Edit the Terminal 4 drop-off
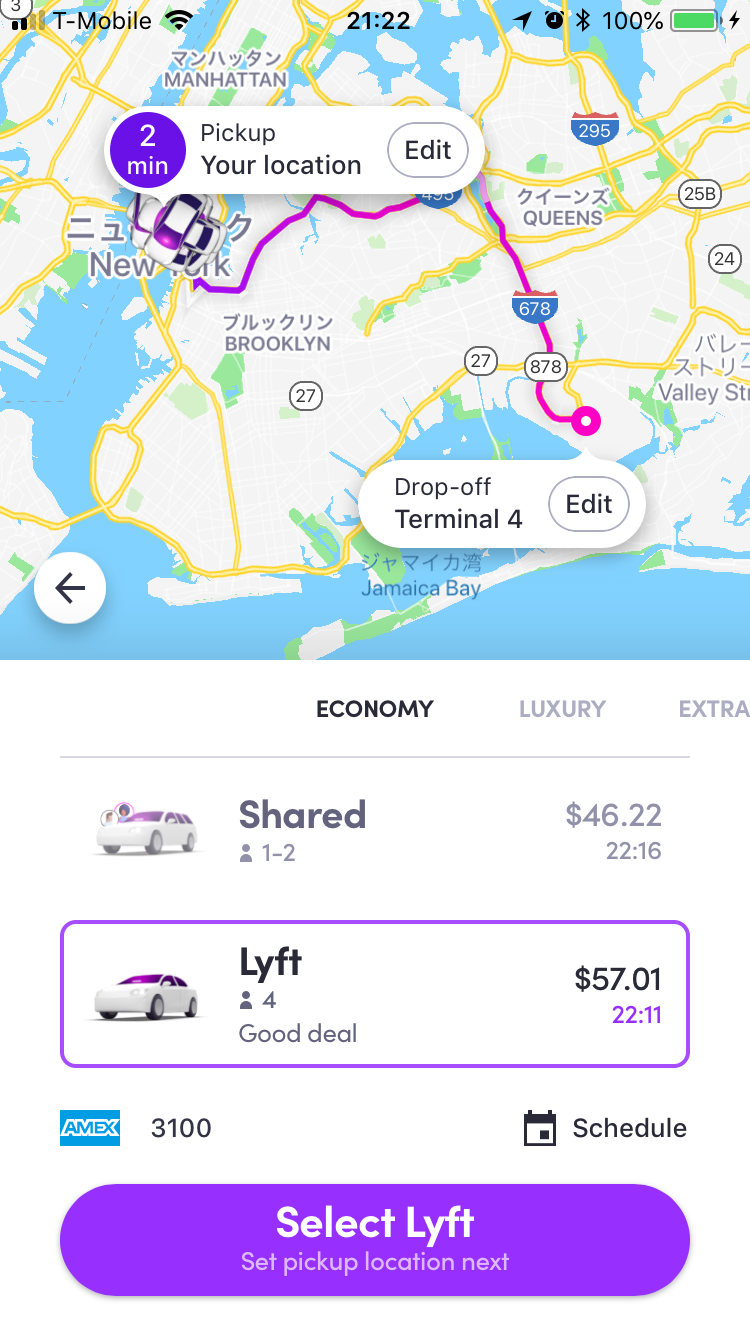 [x=588, y=504]
